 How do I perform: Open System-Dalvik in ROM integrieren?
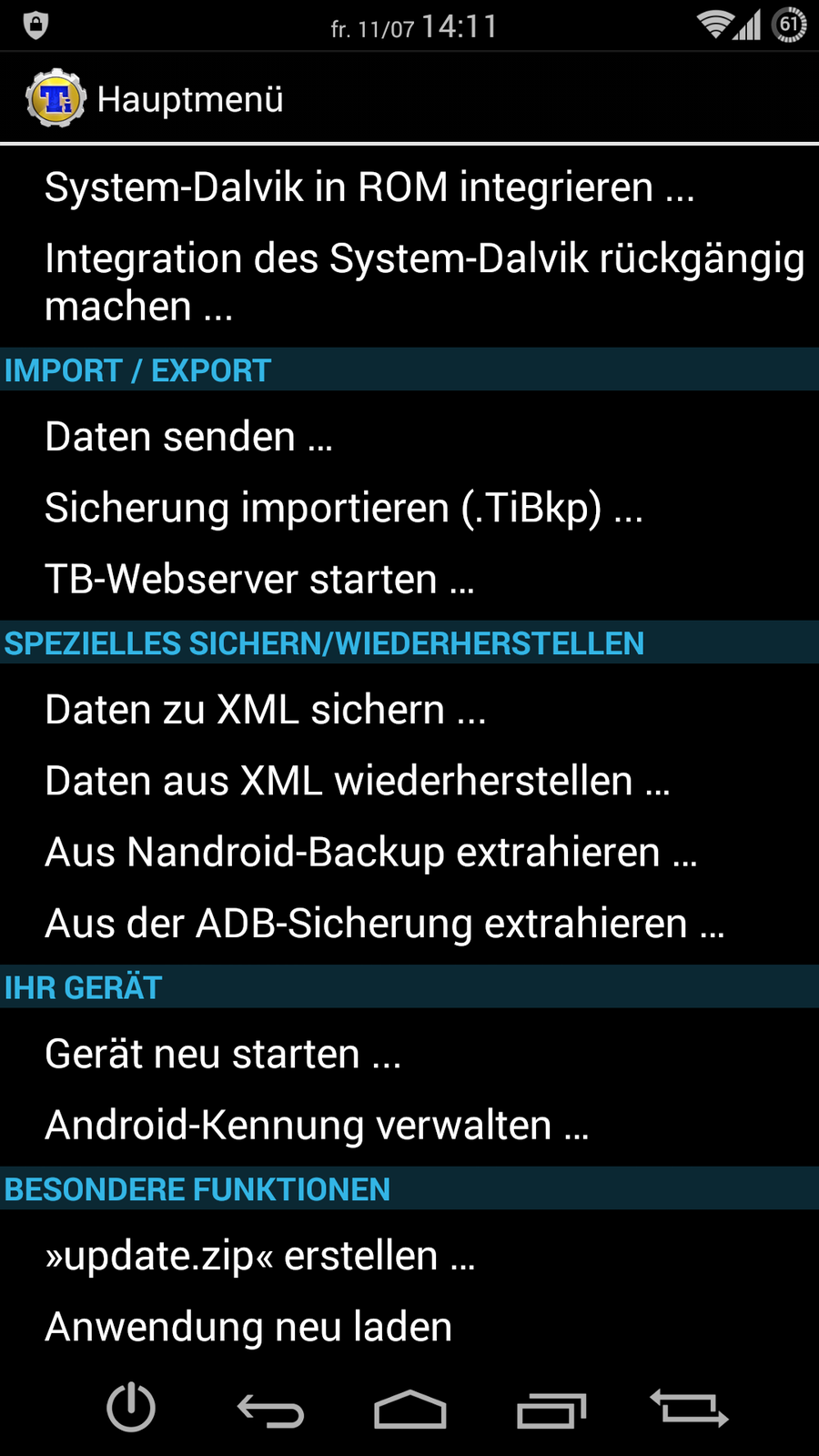tap(369, 187)
